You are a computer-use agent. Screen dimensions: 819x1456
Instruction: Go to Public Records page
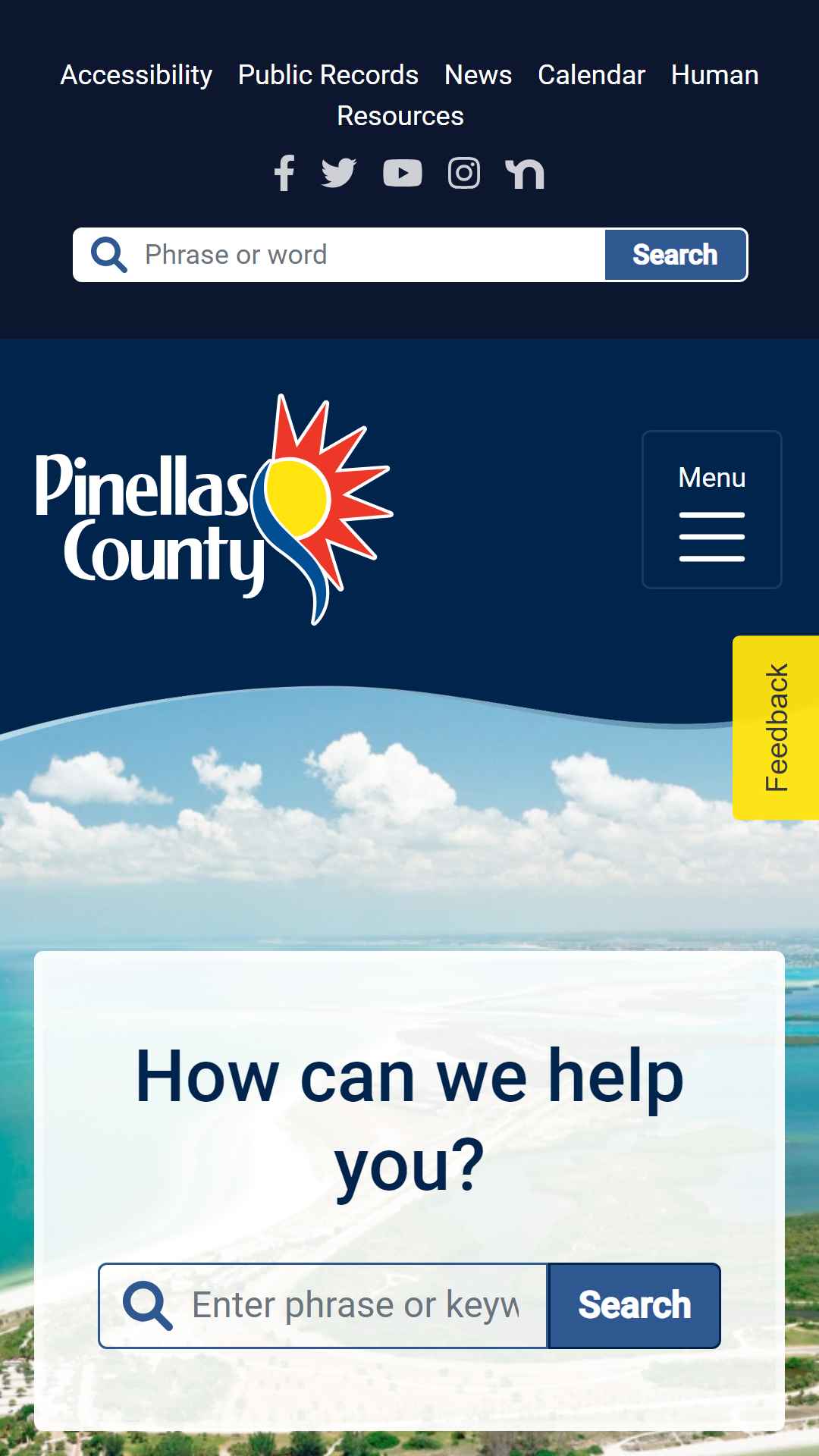tap(328, 75)
